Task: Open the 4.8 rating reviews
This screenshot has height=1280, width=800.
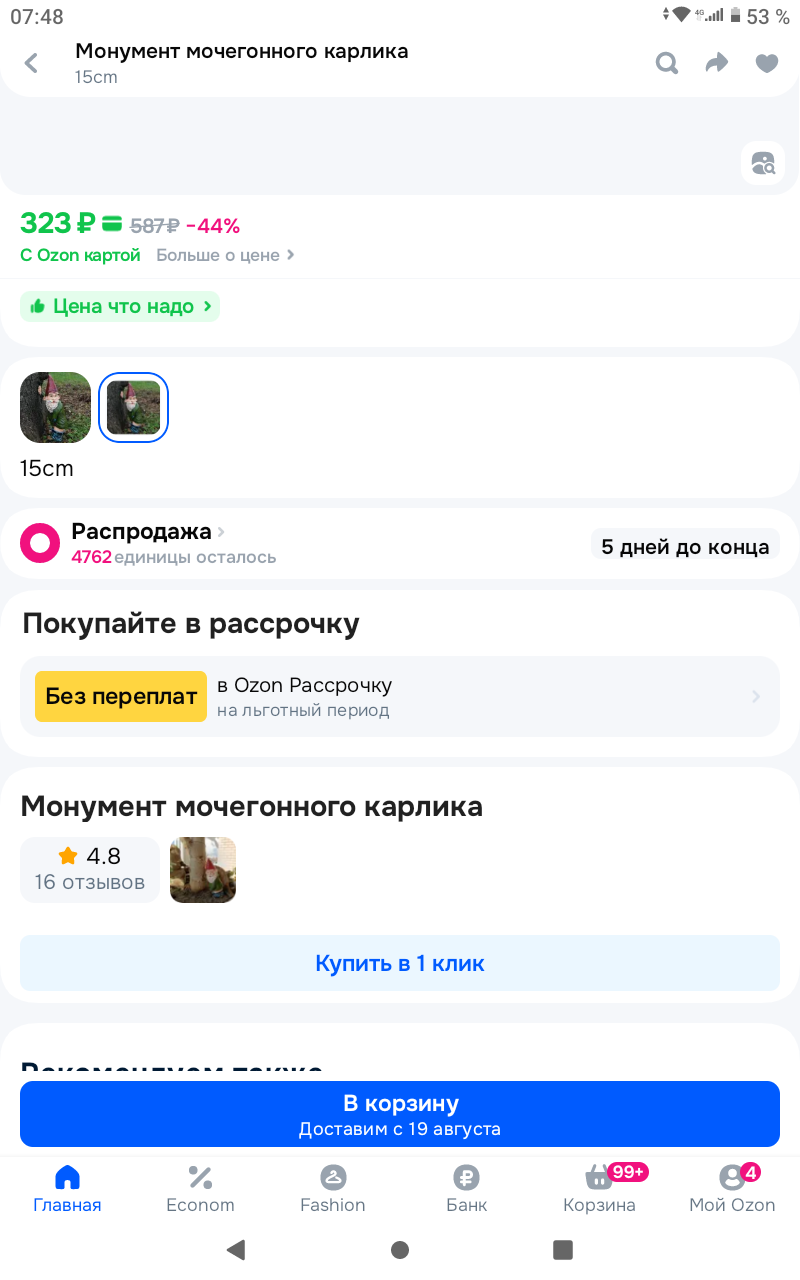Action: pos(90,869)
